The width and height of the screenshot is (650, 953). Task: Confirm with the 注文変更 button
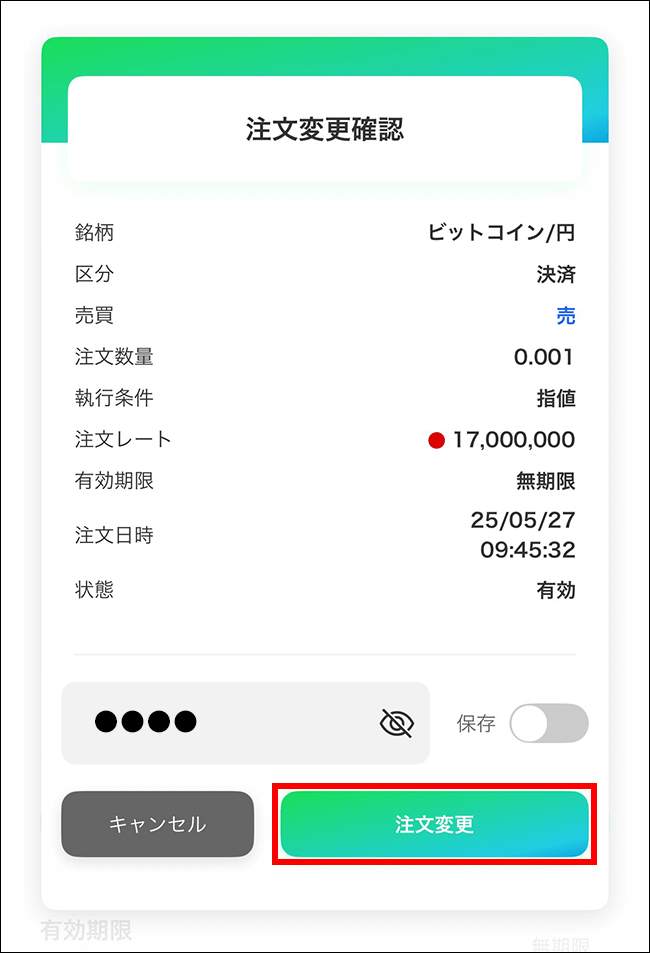tap(434, 824)
